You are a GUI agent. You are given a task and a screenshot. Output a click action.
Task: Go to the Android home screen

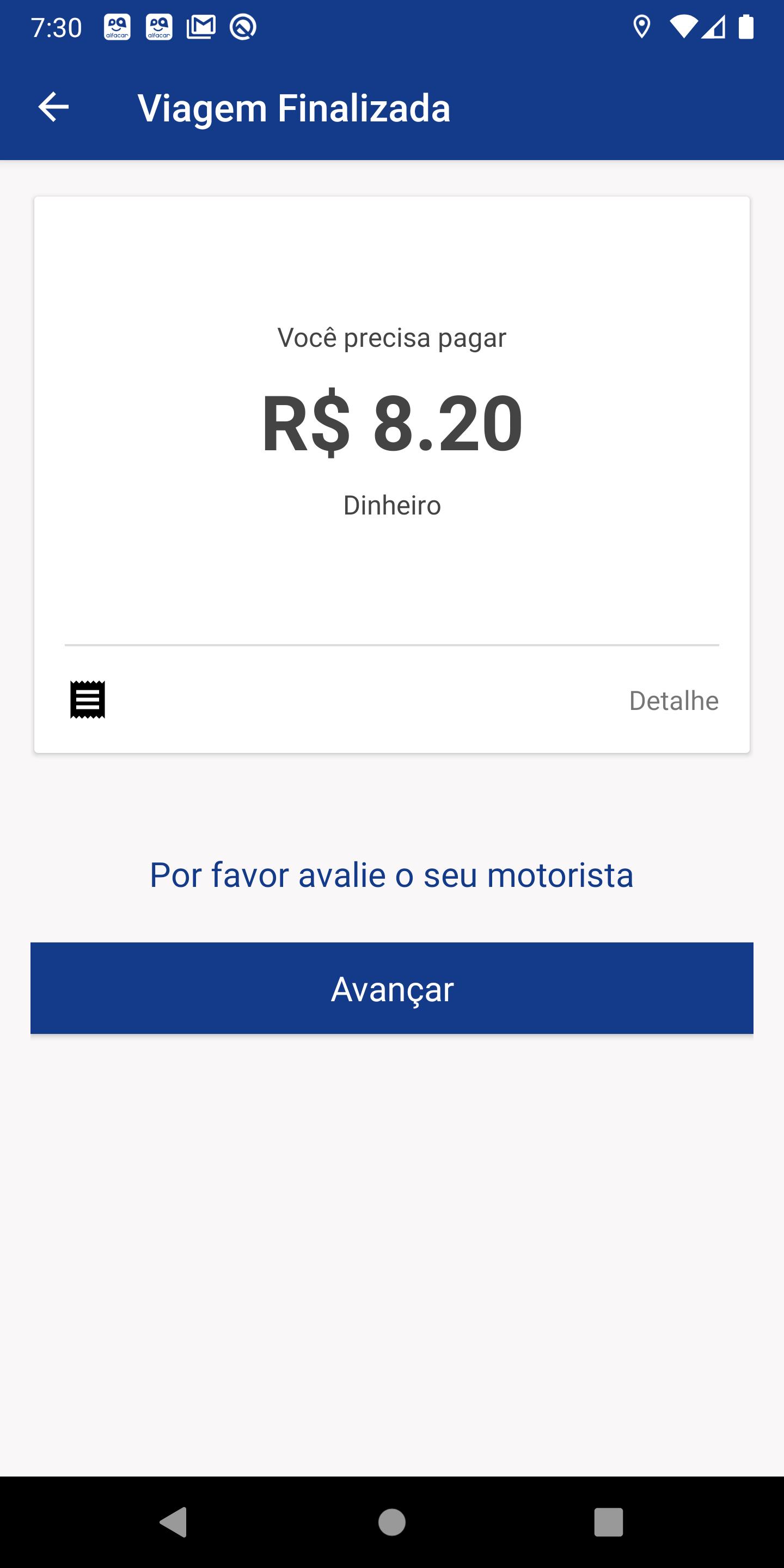(x=391, y=1522)
